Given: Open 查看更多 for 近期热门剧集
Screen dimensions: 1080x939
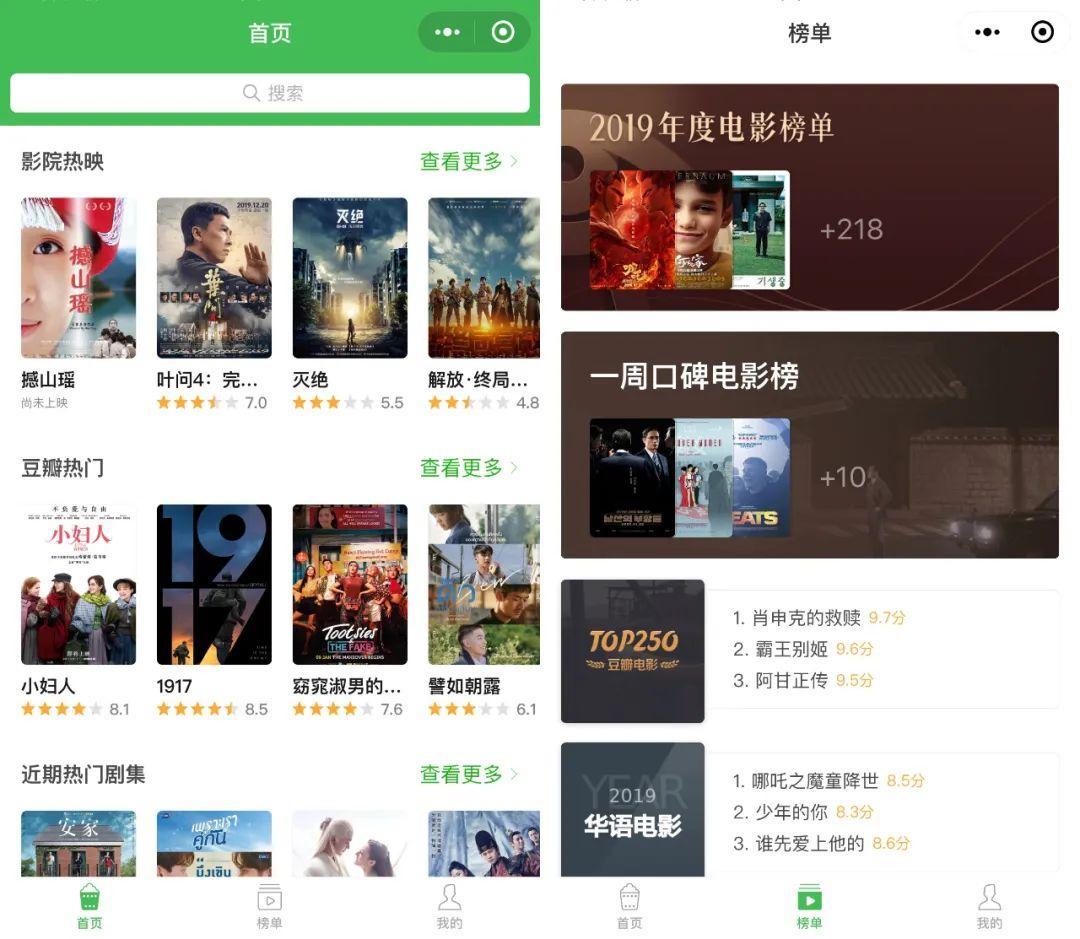Looking at the screenshot, I should [468, 774].
